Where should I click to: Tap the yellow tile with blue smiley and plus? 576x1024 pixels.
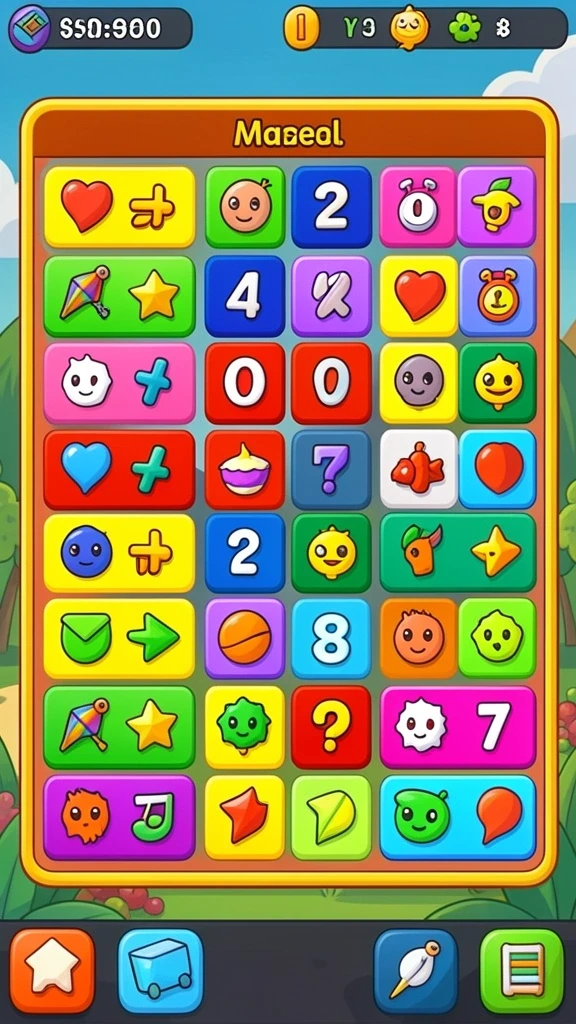[120, 553]
